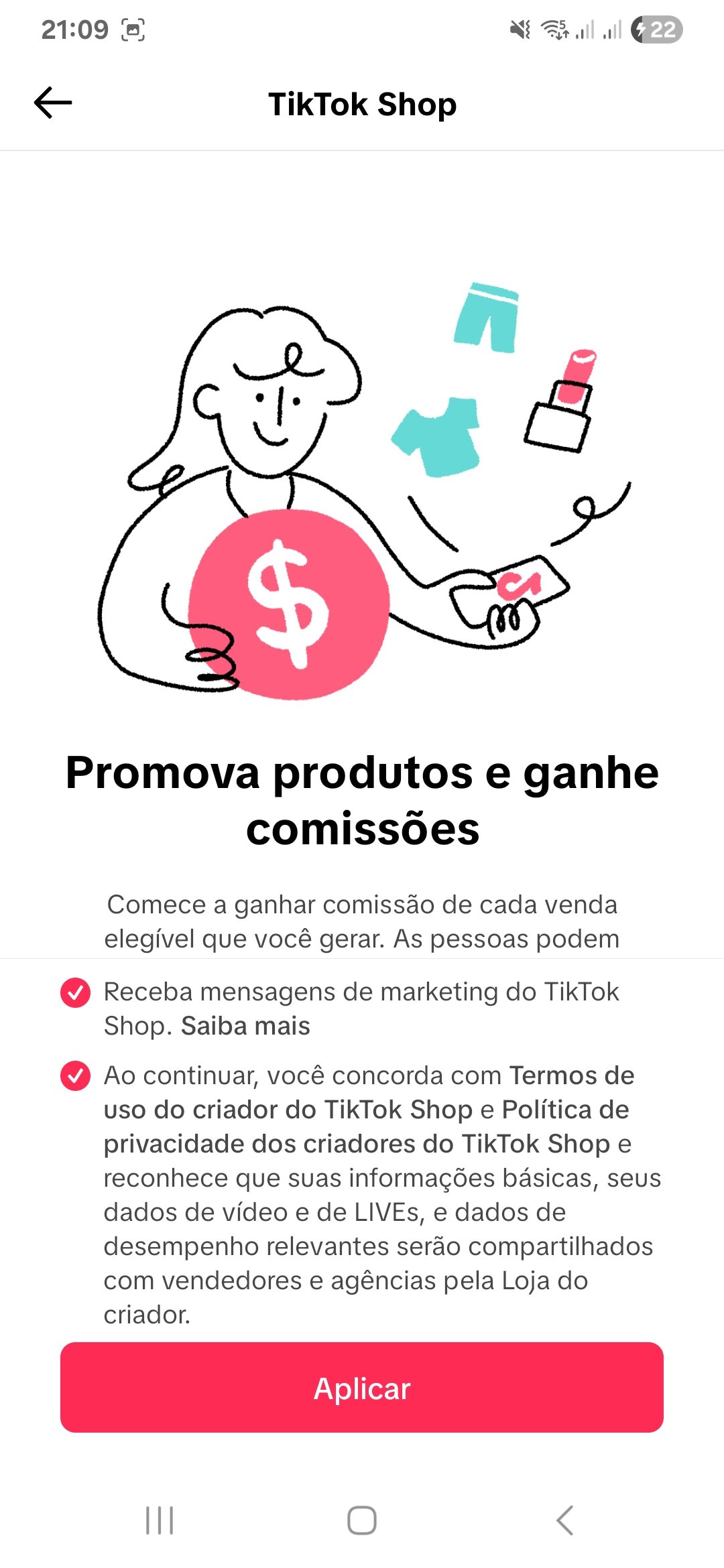Uncheck the TikTok Shop marketing messages checkbox
The height and width of the screenshot is (1568, 724).
[75, 992]
